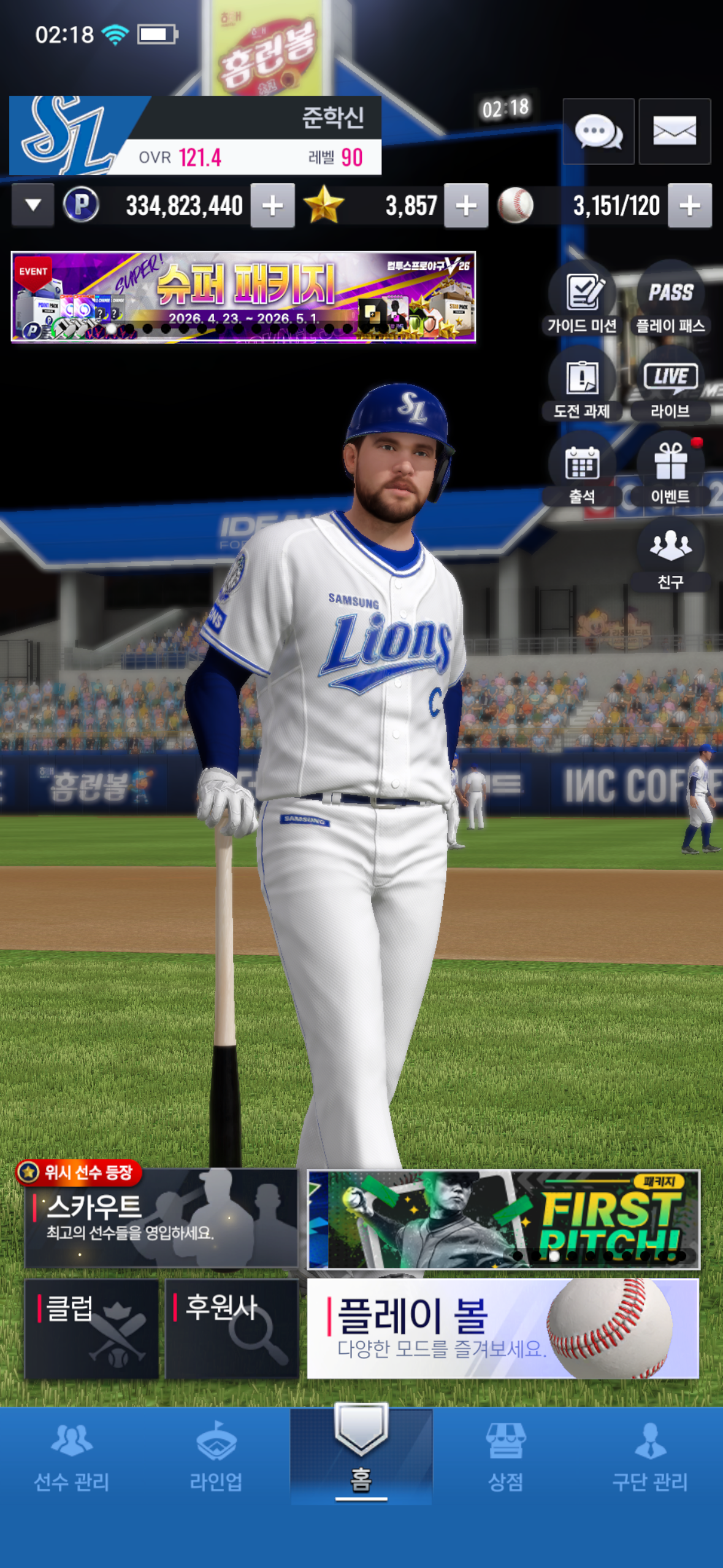Open 이벤트 gift icon
Screen dimensions: 723x1568
670,470
